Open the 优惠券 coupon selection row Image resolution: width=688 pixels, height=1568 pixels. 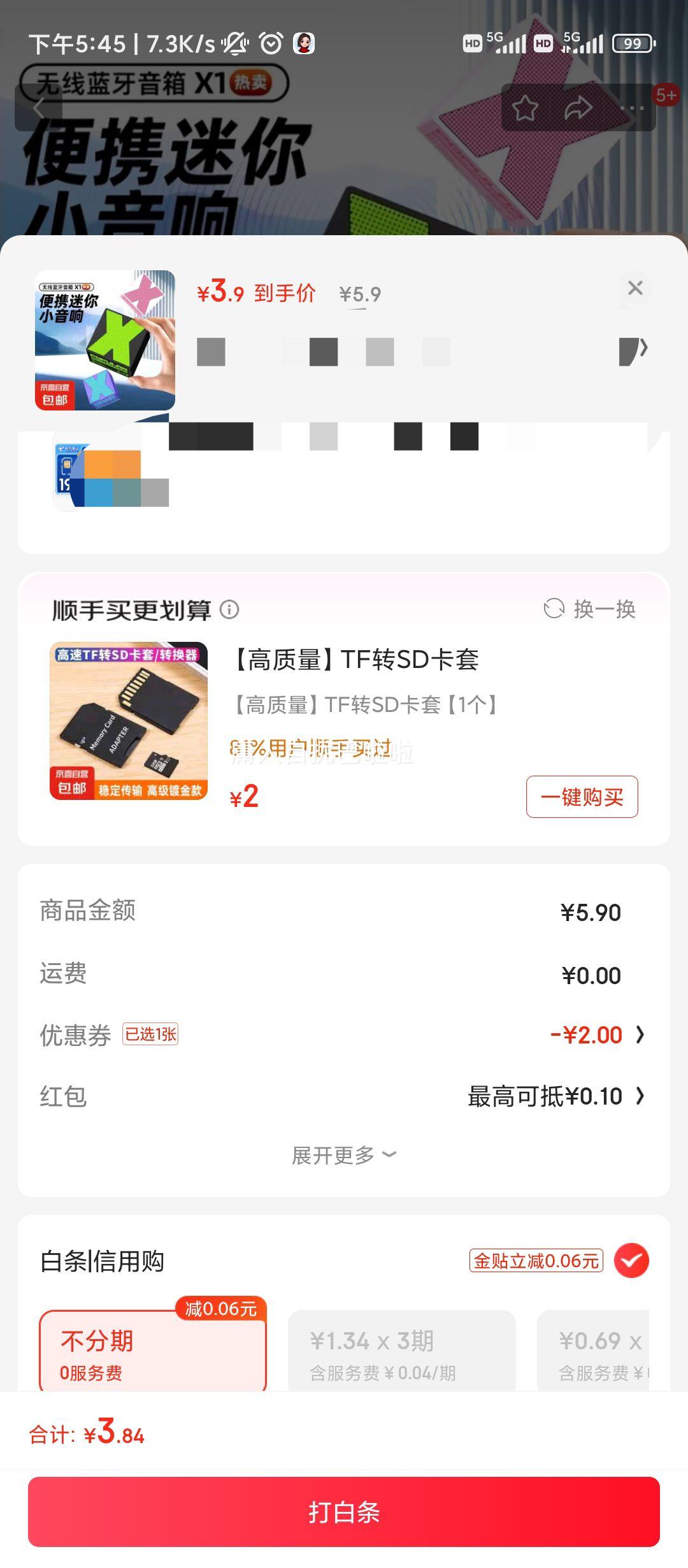(344, 1035)
